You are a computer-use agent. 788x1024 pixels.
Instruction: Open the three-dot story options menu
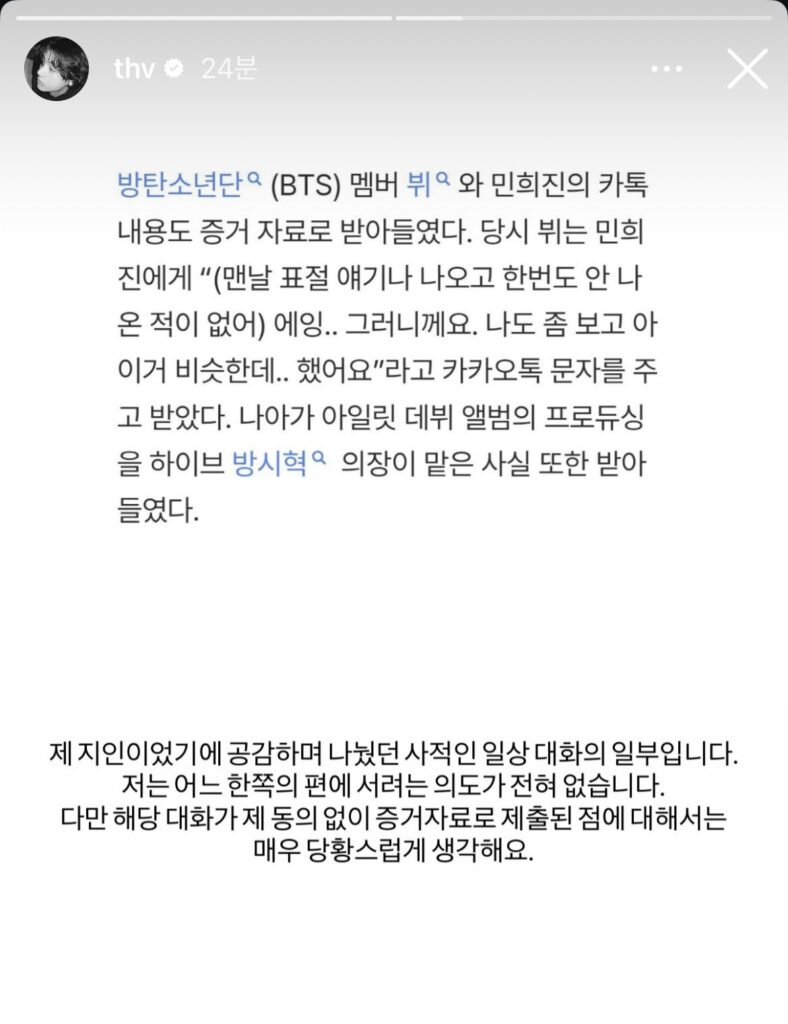click(x=667, y=69)
